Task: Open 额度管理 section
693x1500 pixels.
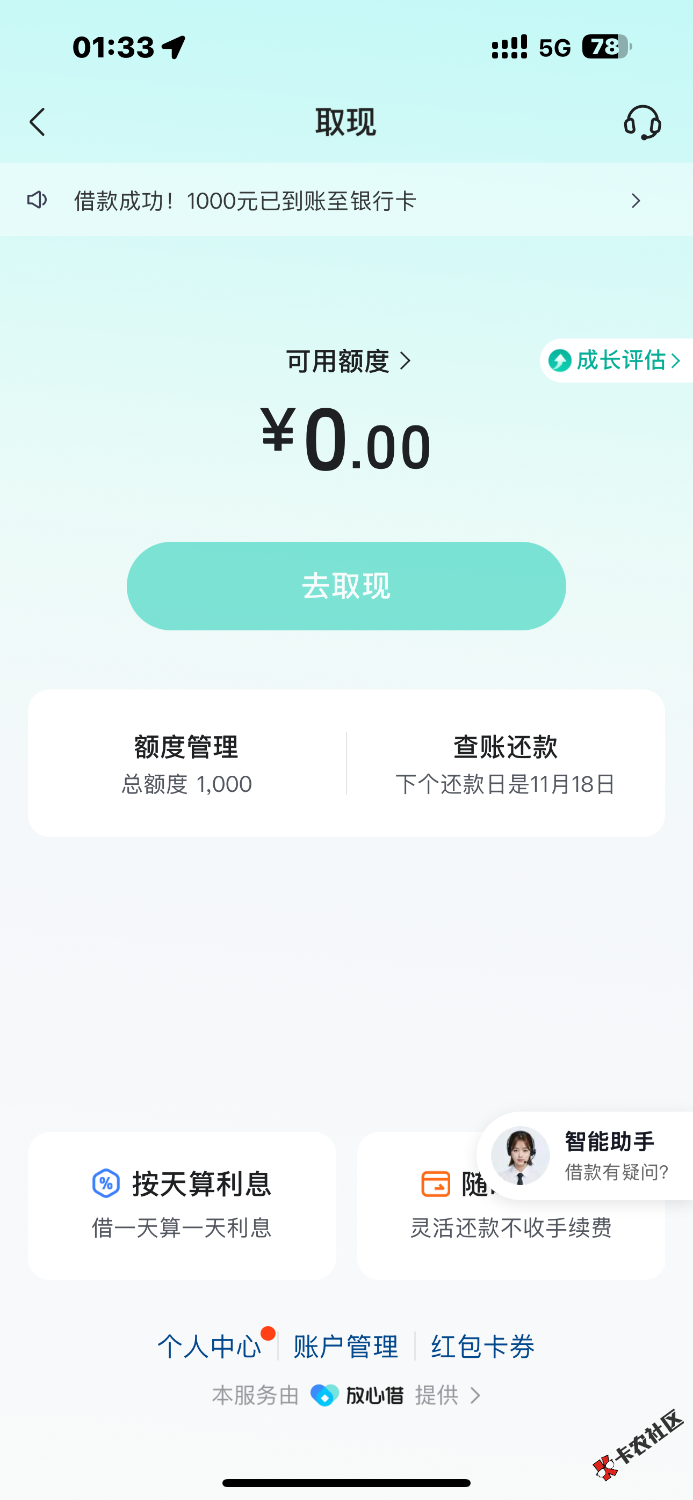Action: (x=187, y=763)
